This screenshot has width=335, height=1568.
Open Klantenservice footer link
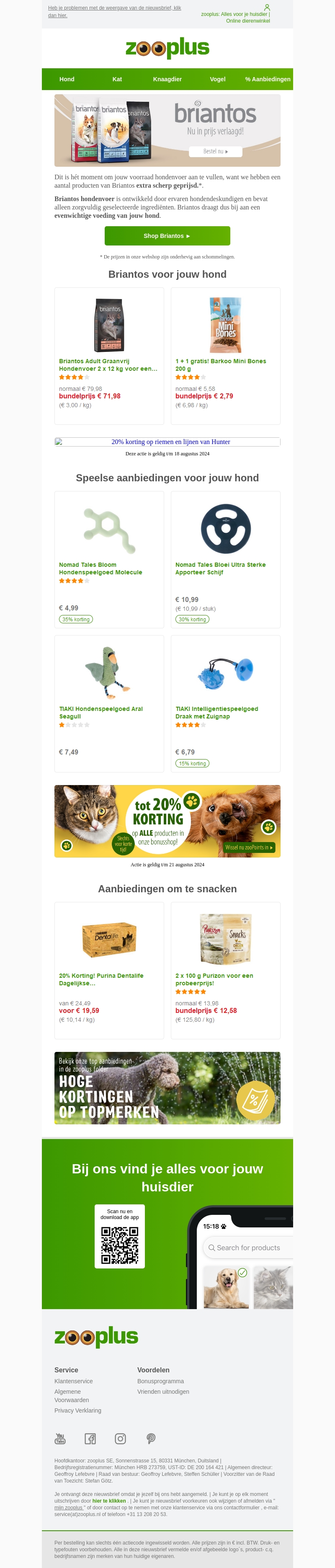click(x=74, y=1381)
